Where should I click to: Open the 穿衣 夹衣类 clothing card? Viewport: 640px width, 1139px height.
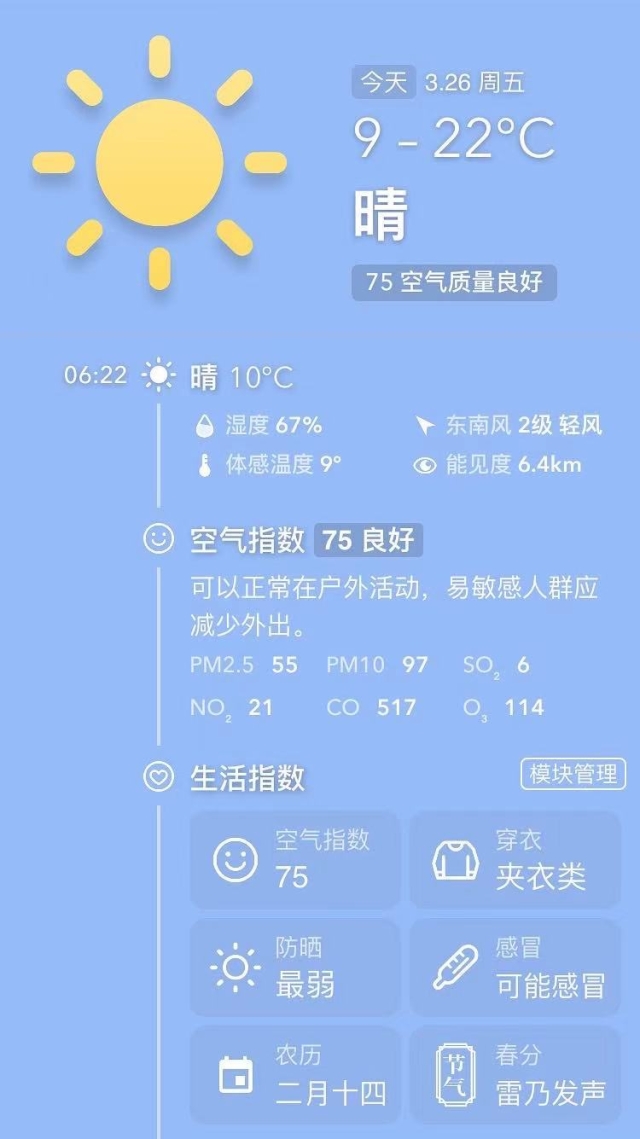pos(515,859)
